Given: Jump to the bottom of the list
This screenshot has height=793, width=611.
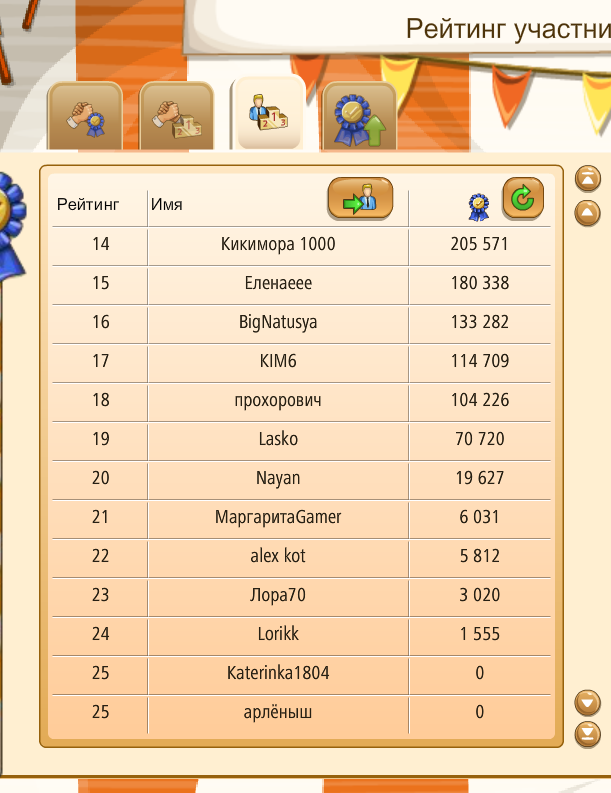Looking at the screenshot, I should 589,735.
